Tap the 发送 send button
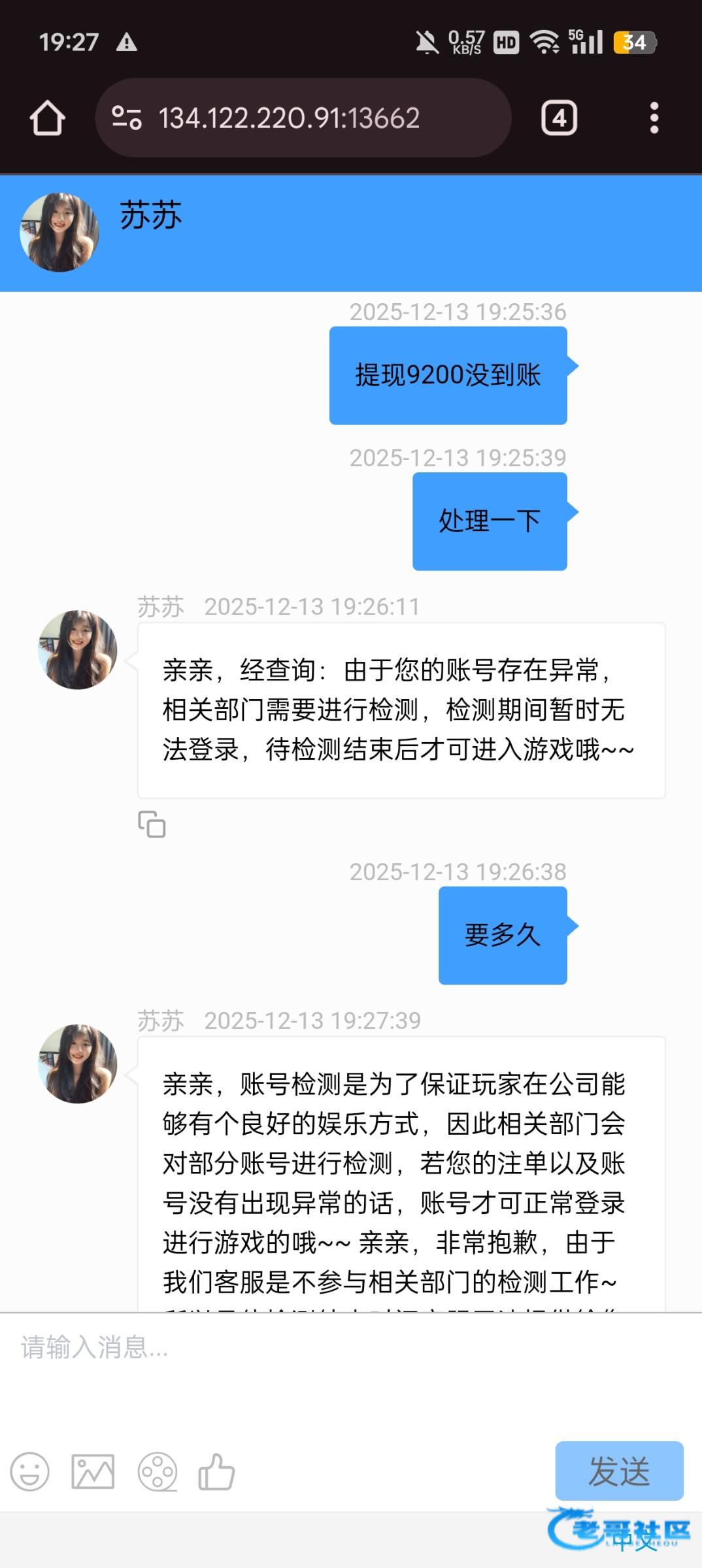 [619, 1471]
